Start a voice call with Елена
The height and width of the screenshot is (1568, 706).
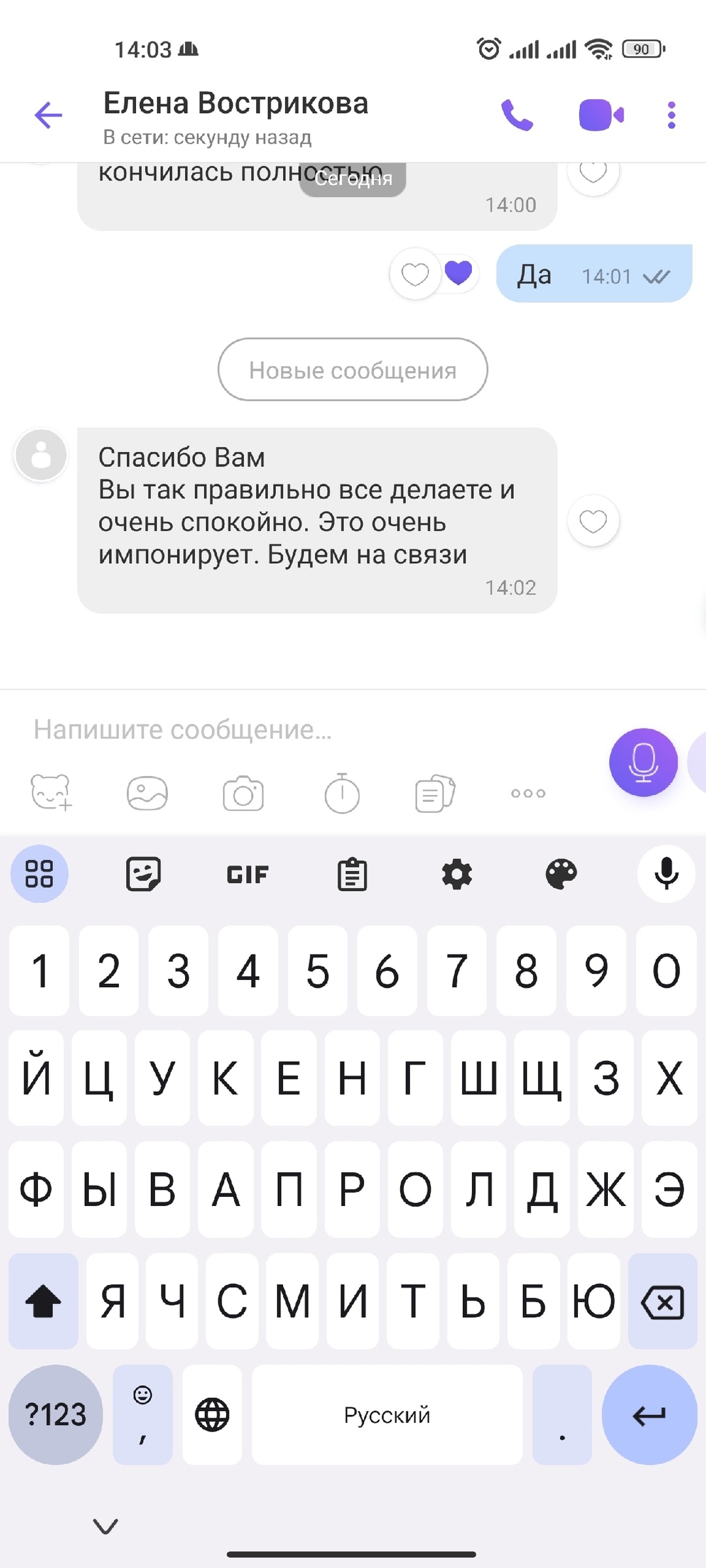[x=517, y=116]
